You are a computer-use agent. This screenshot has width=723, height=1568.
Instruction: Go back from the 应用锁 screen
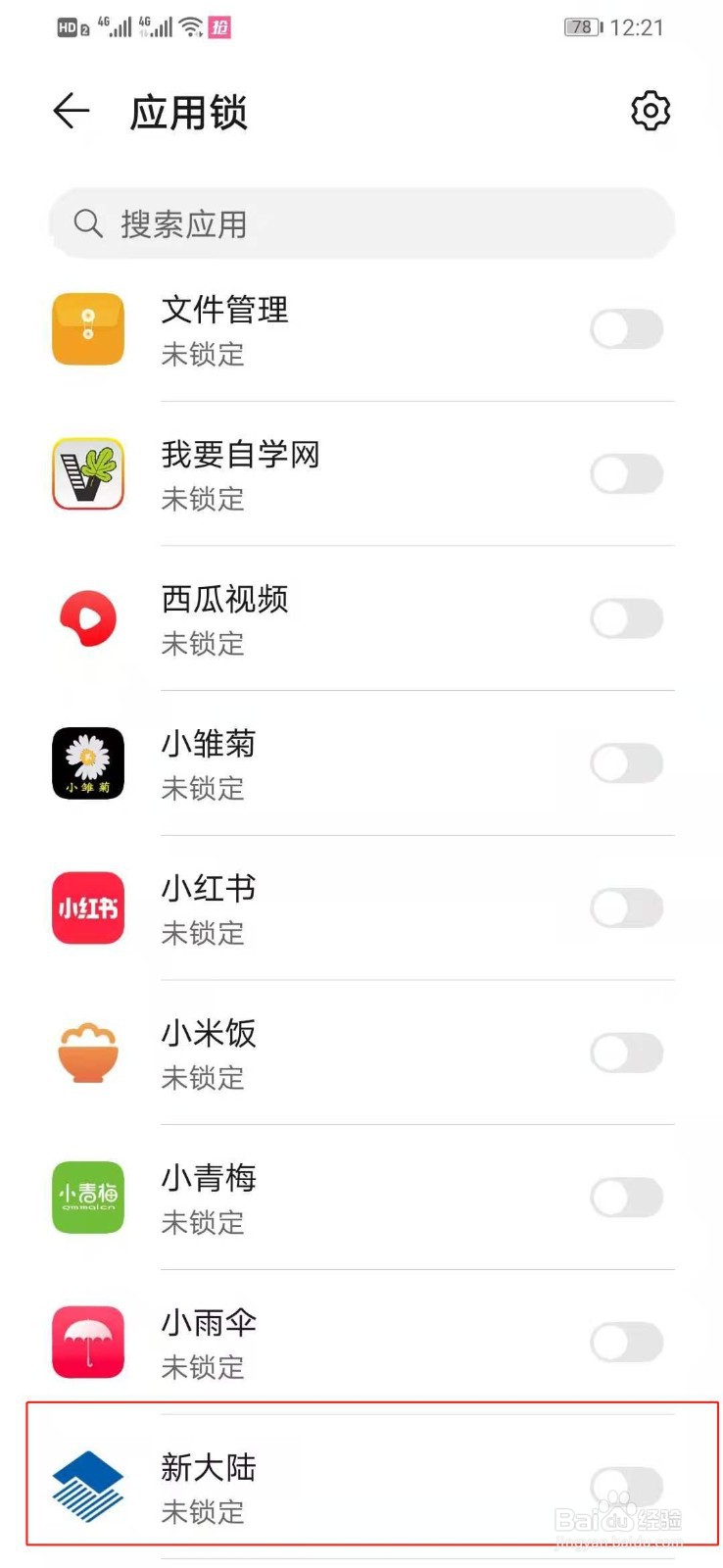pyautogui.click(x=72, y=111)
